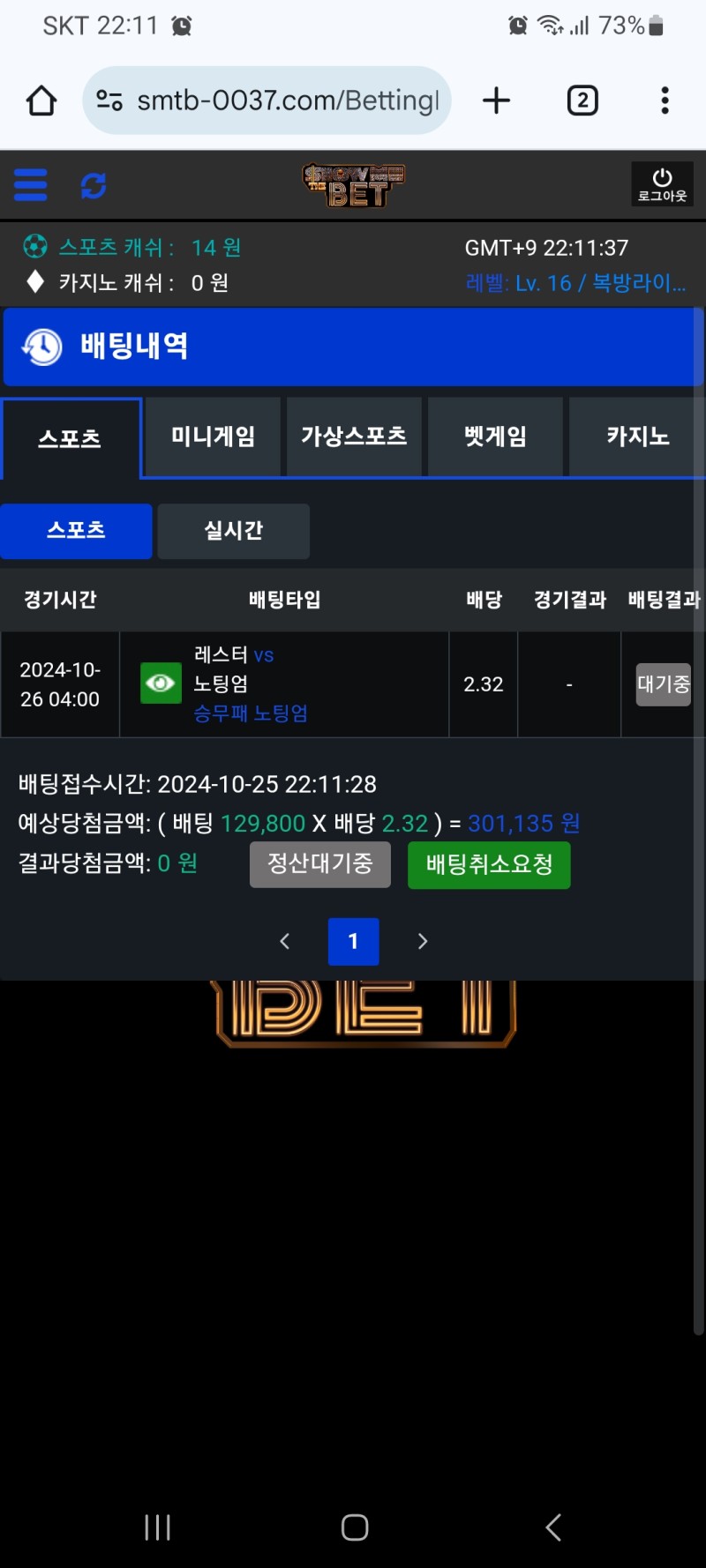This screenshot has height=1568, width=706.
Task: Tap the blue refresh icon
Action: coord(94,185)
